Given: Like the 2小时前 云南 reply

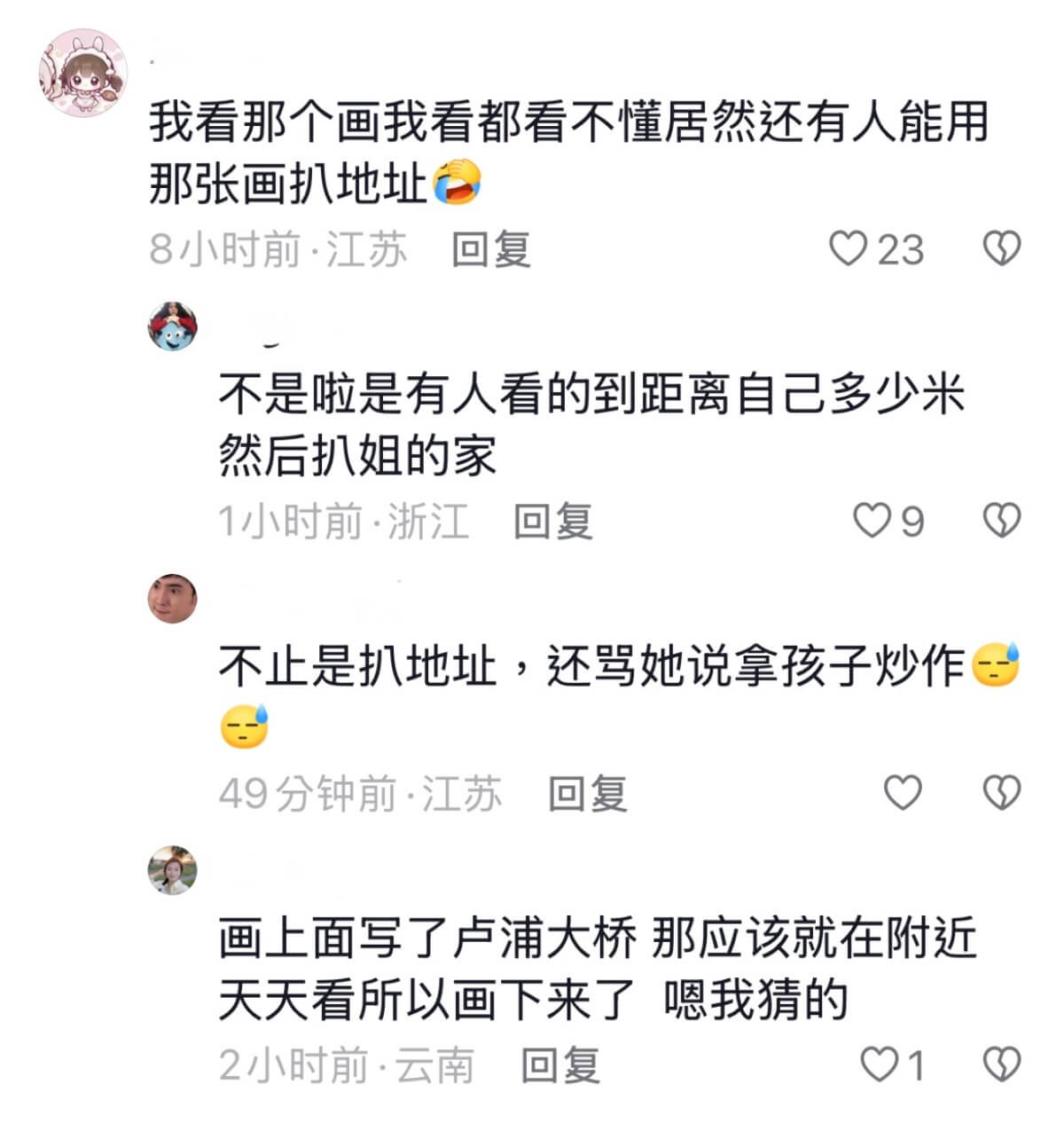Looking at the screenshot, I should (x=880, y=1064).
